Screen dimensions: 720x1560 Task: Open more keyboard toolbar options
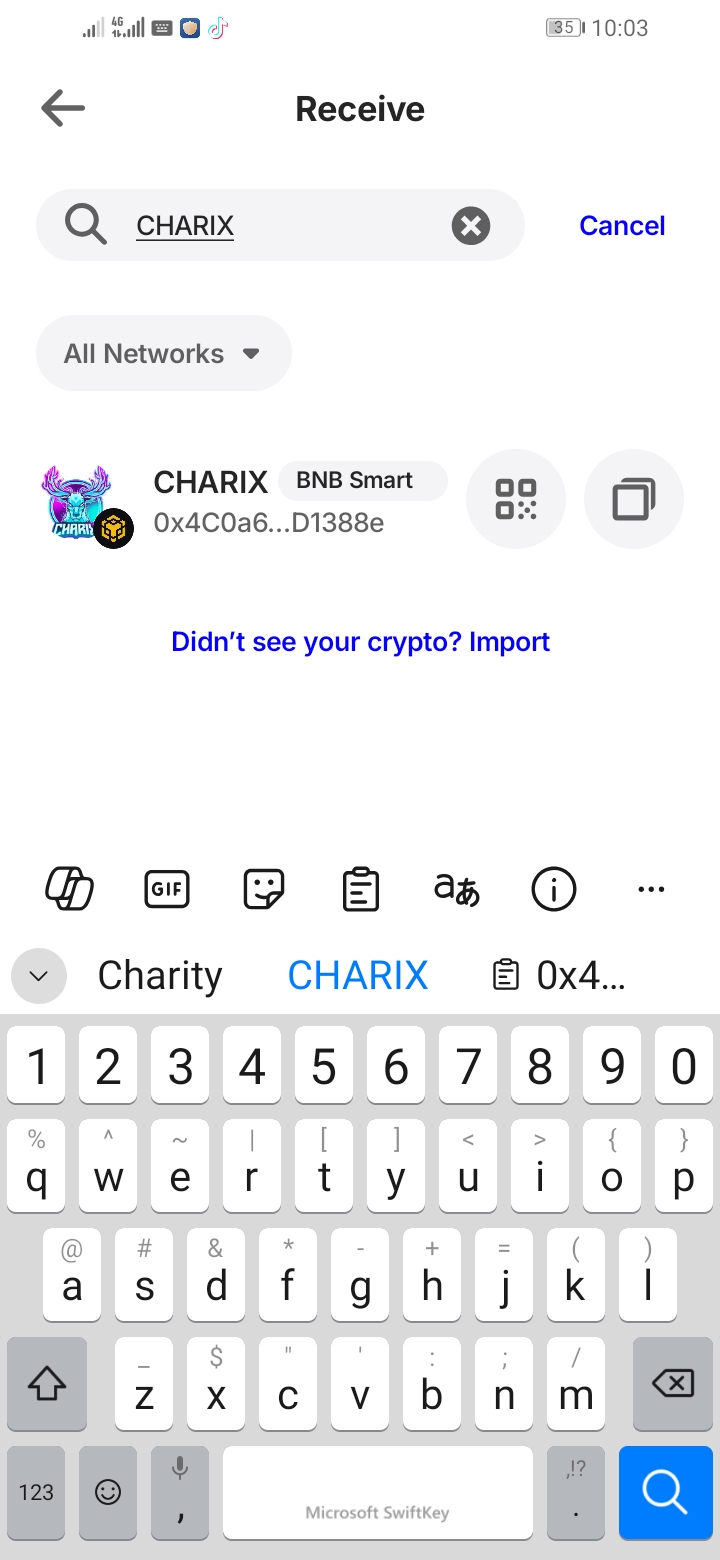[x=651, y=888]
